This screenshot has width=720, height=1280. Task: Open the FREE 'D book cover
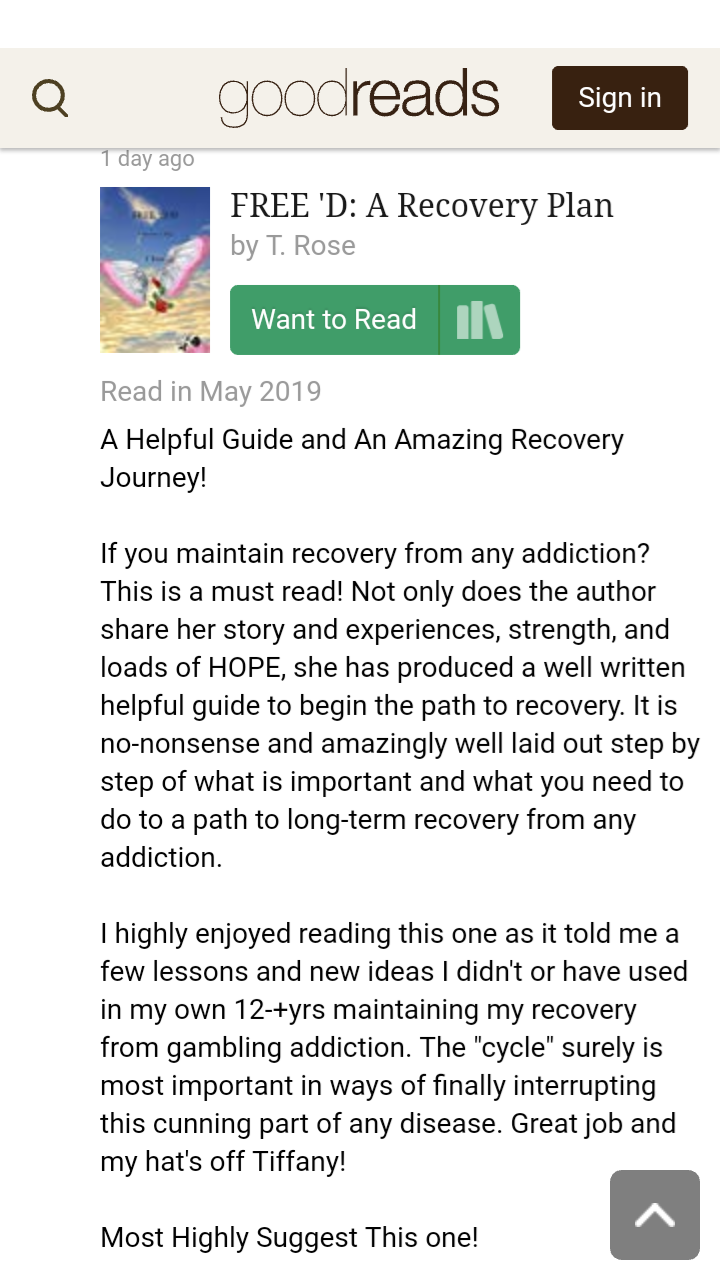(x=155, y=270)
